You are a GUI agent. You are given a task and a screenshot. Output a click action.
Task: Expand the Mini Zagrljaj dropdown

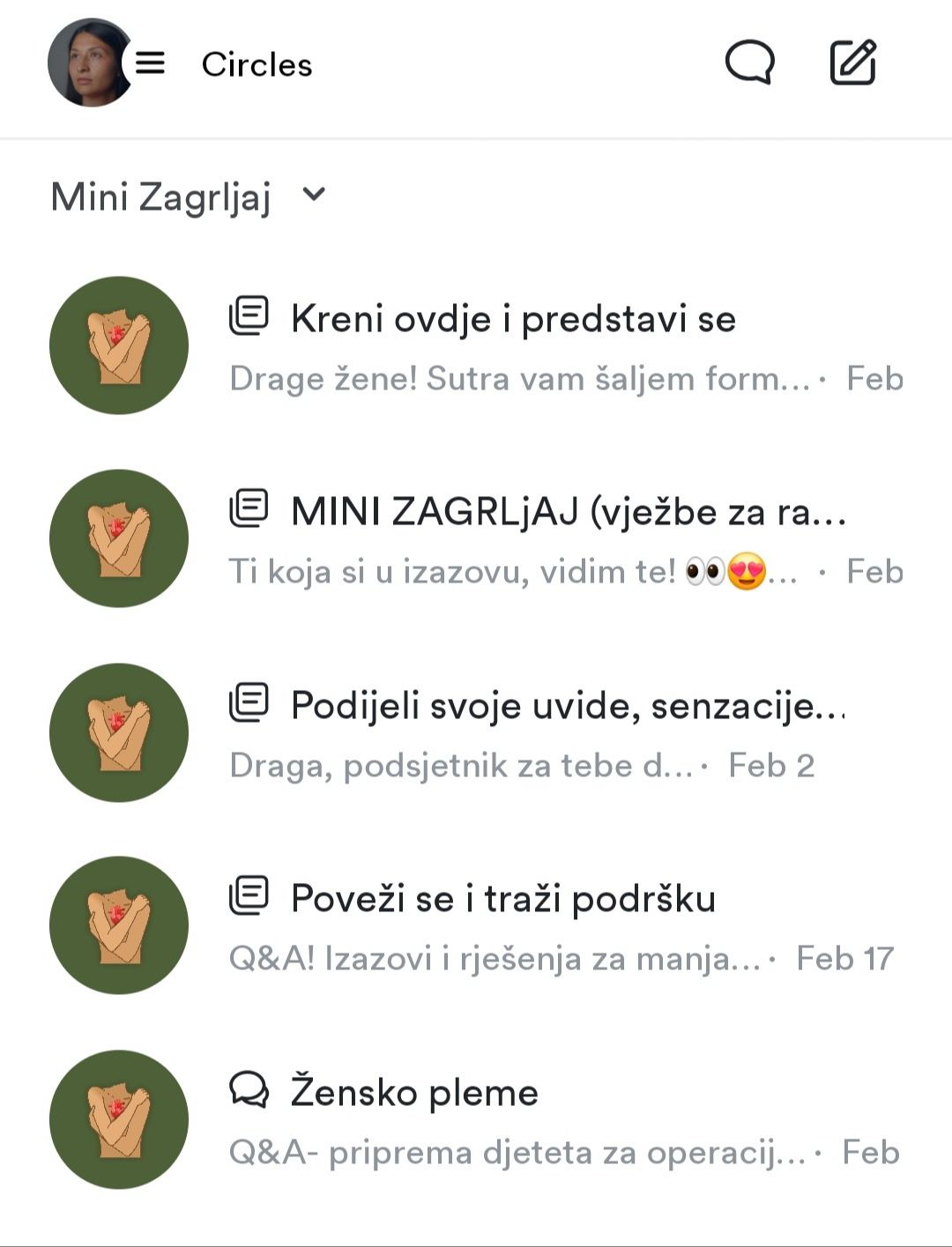coord(314,195)
